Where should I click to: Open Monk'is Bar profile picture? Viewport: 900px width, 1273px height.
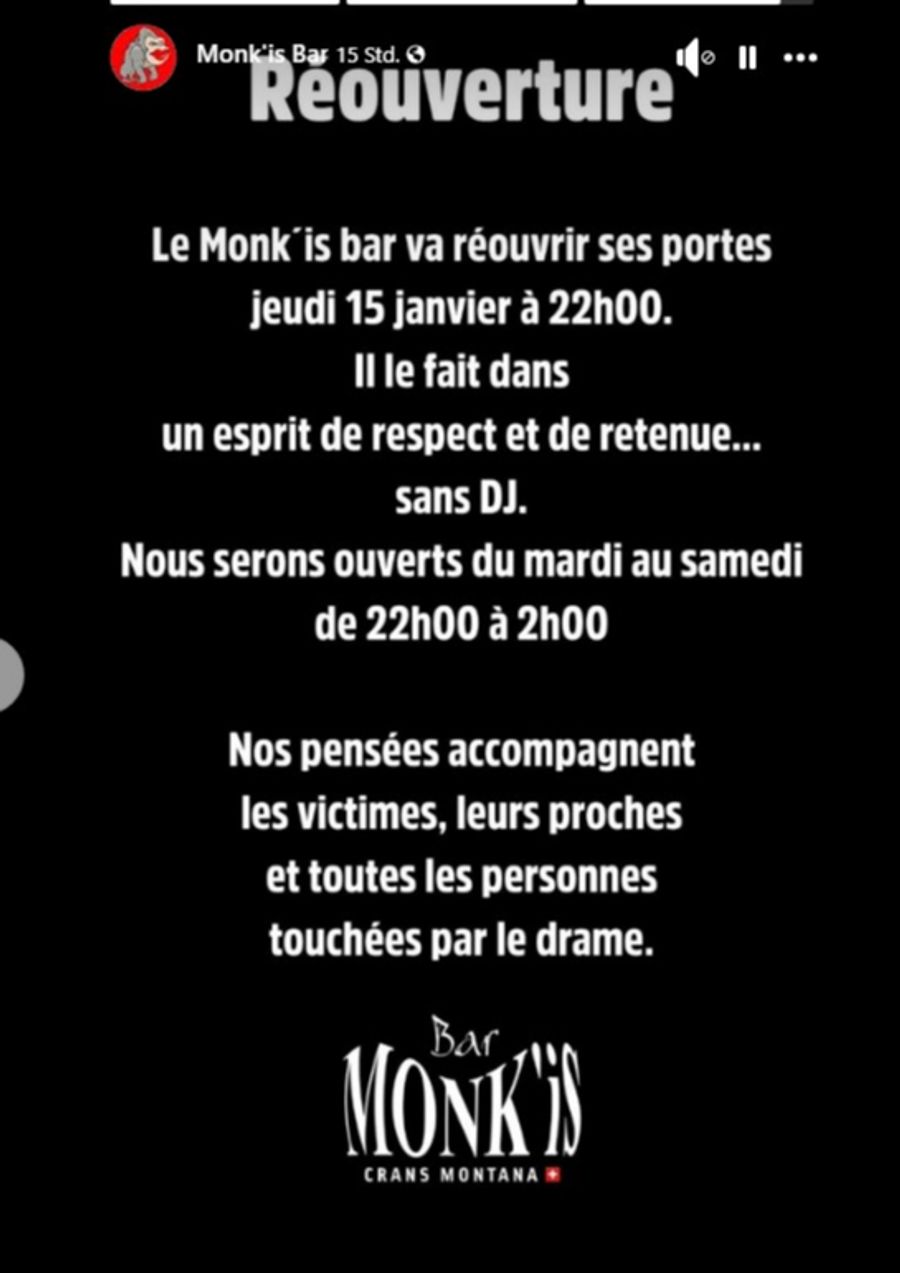(142, 58)
